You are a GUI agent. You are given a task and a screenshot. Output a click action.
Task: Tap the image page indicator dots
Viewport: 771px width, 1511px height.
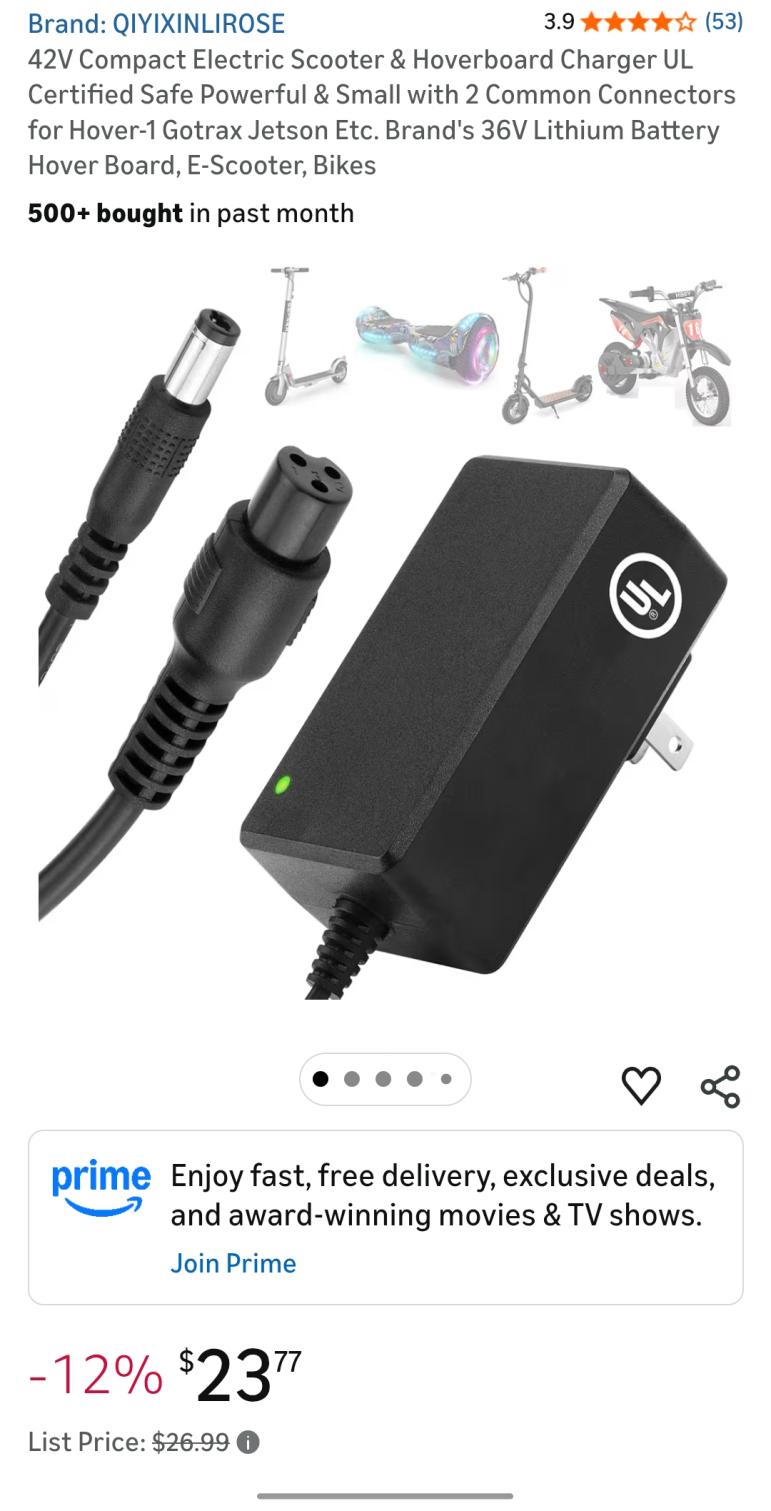point(384,1079)
